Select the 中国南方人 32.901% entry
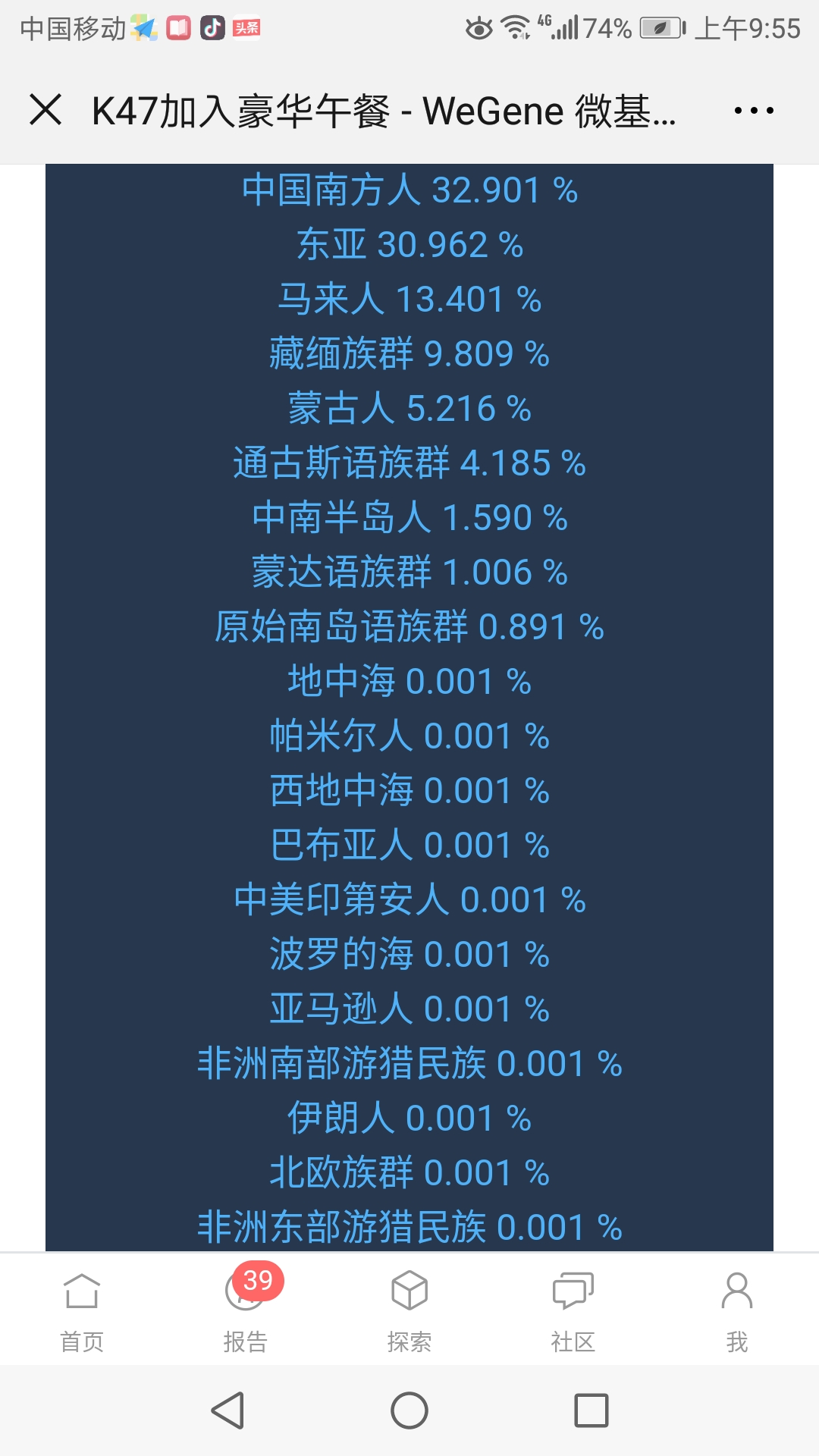Image resolution: width=819 pixels, height=1456 pixels. click(x=409, y=193)
